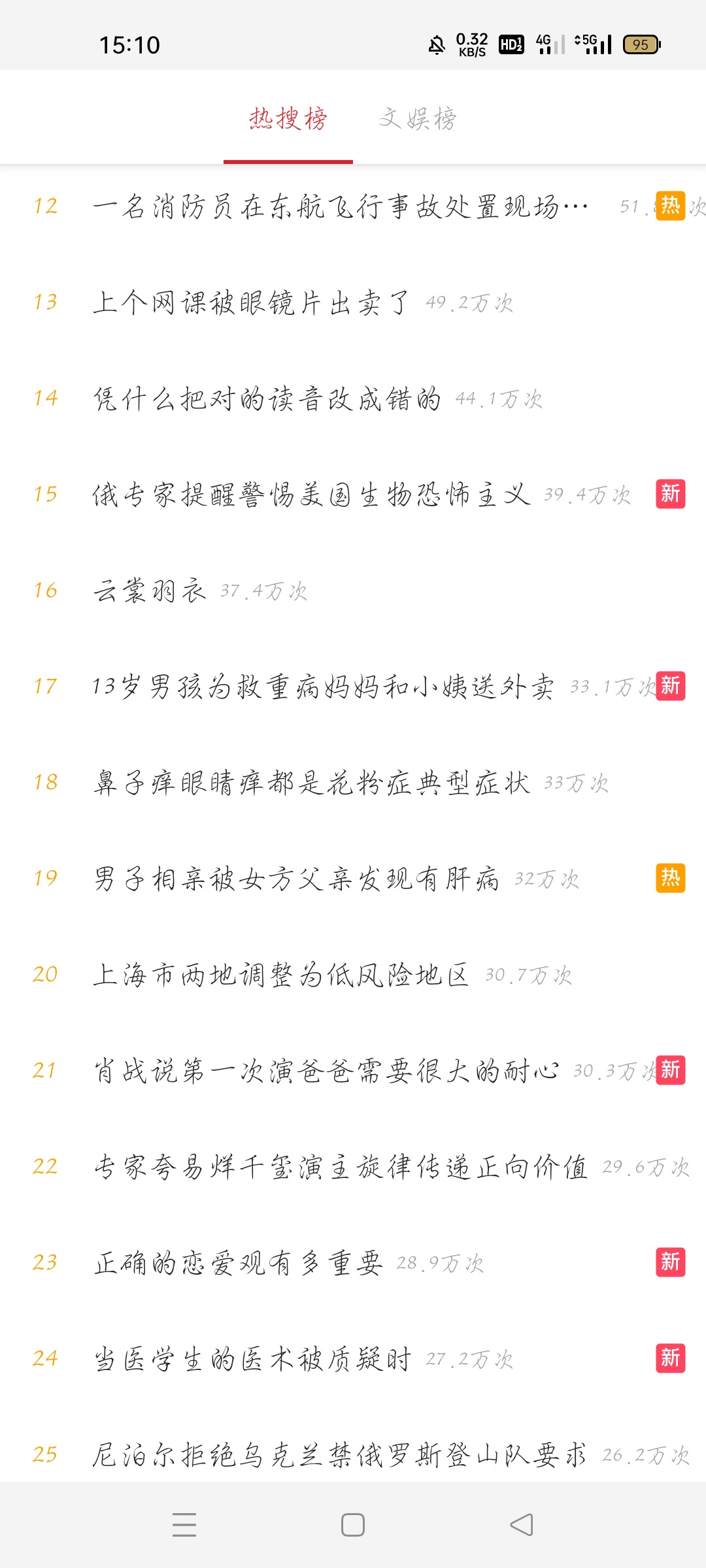Tap the system home button

(353, 1525)
